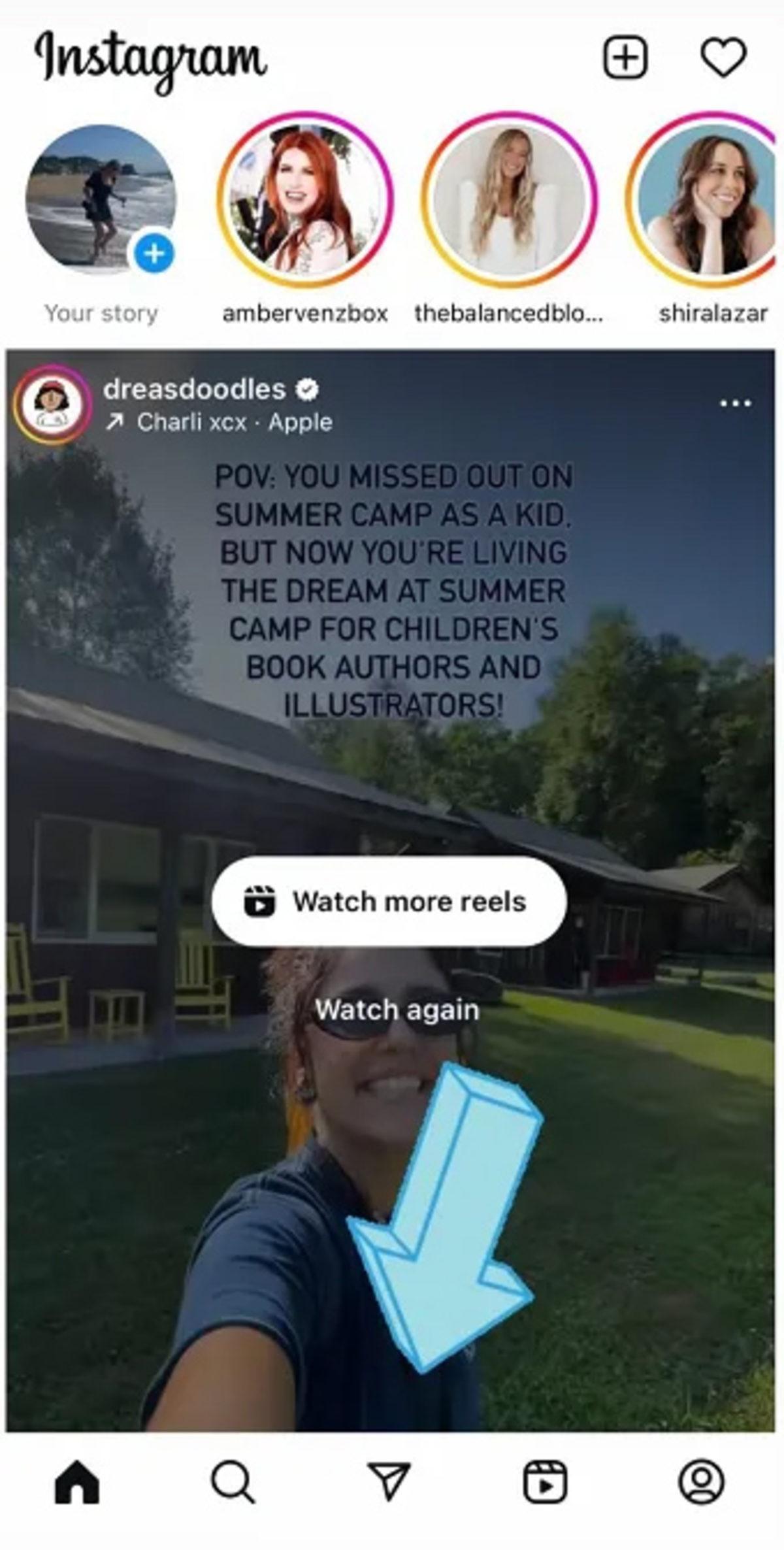This screenshot has height=1550, width=784.
Task: View ambervenzbox's story
Action: pos(305,199)
